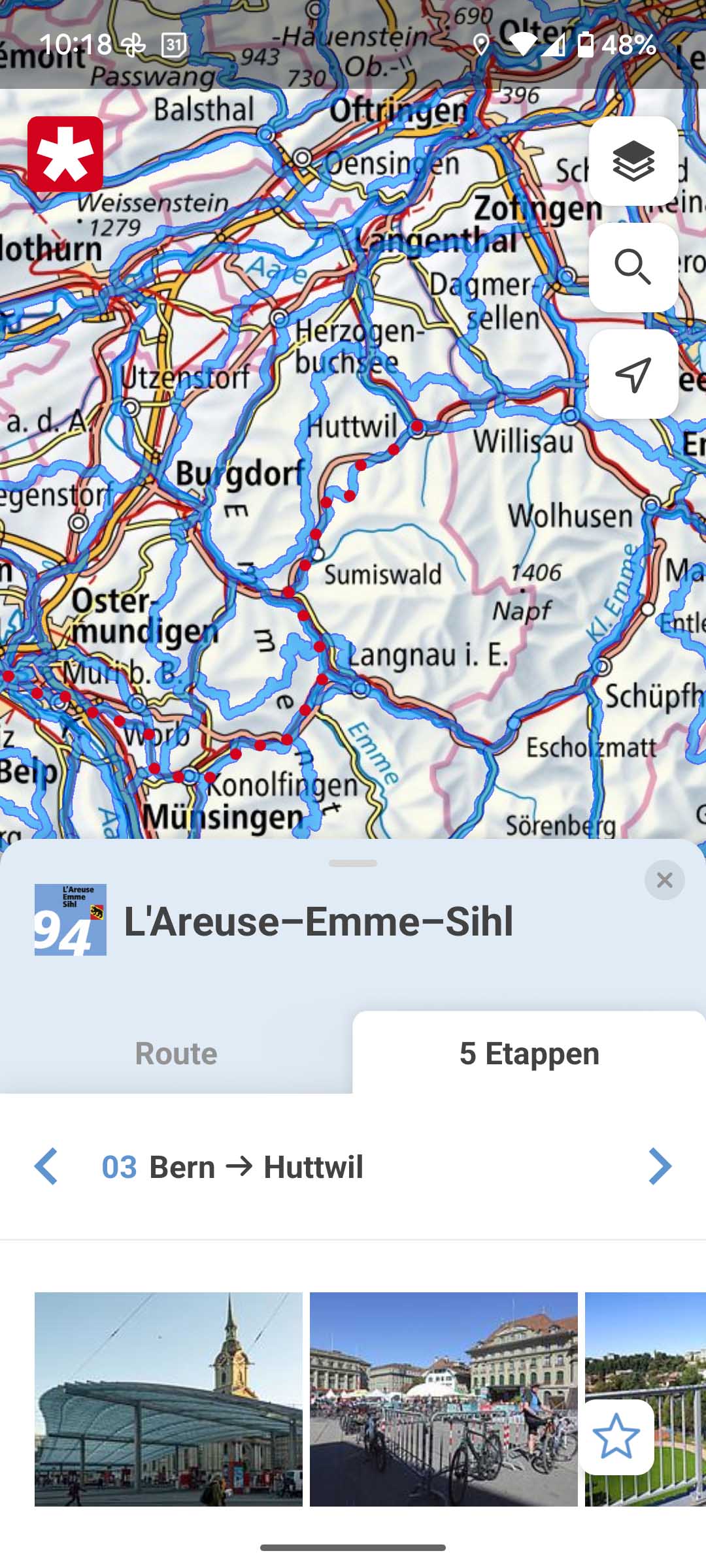The image size is (706, 1568).
Task: Switch to the Route tab
Action: 176,1053
